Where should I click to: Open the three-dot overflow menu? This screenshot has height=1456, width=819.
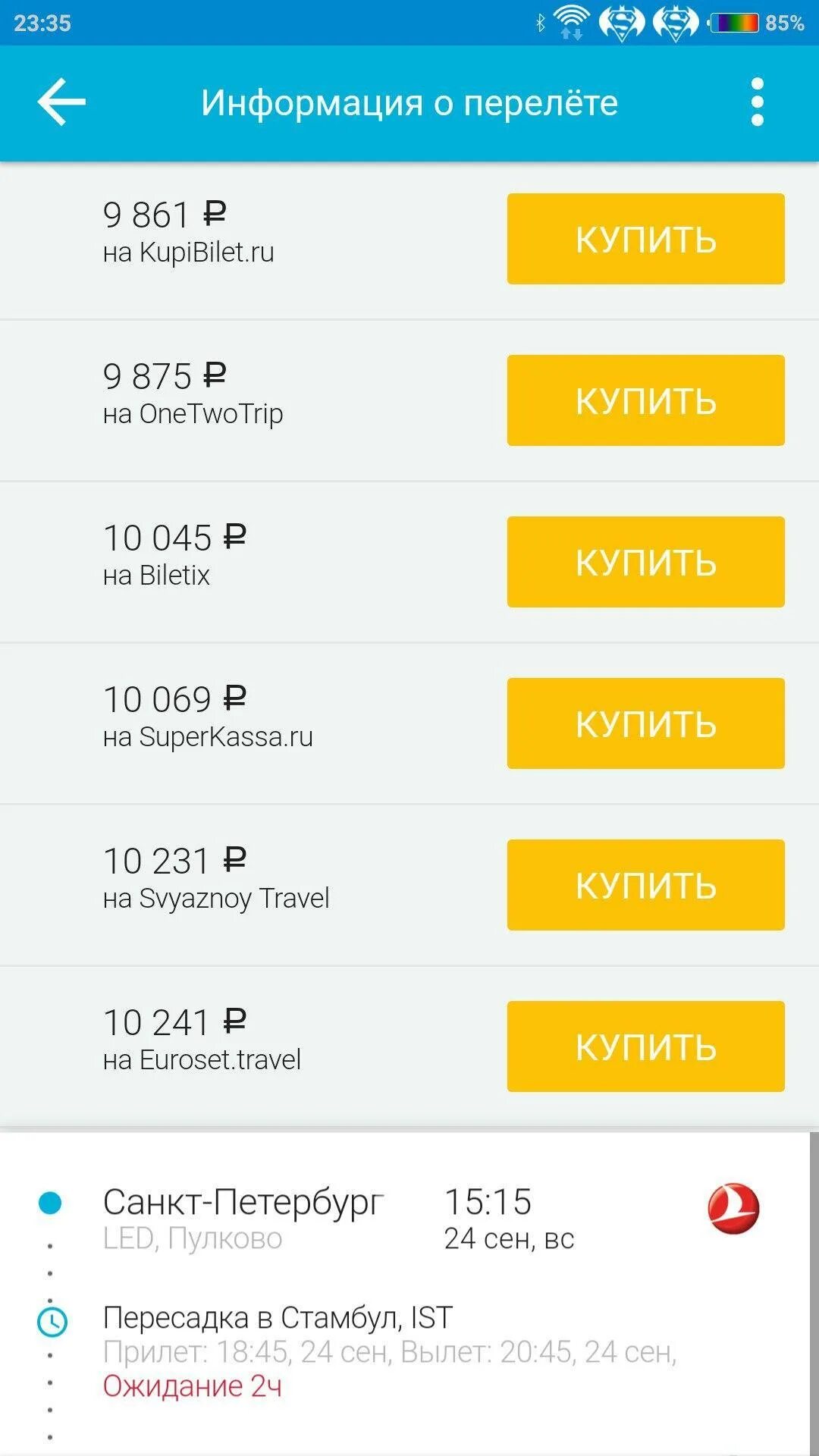point(757,102)
